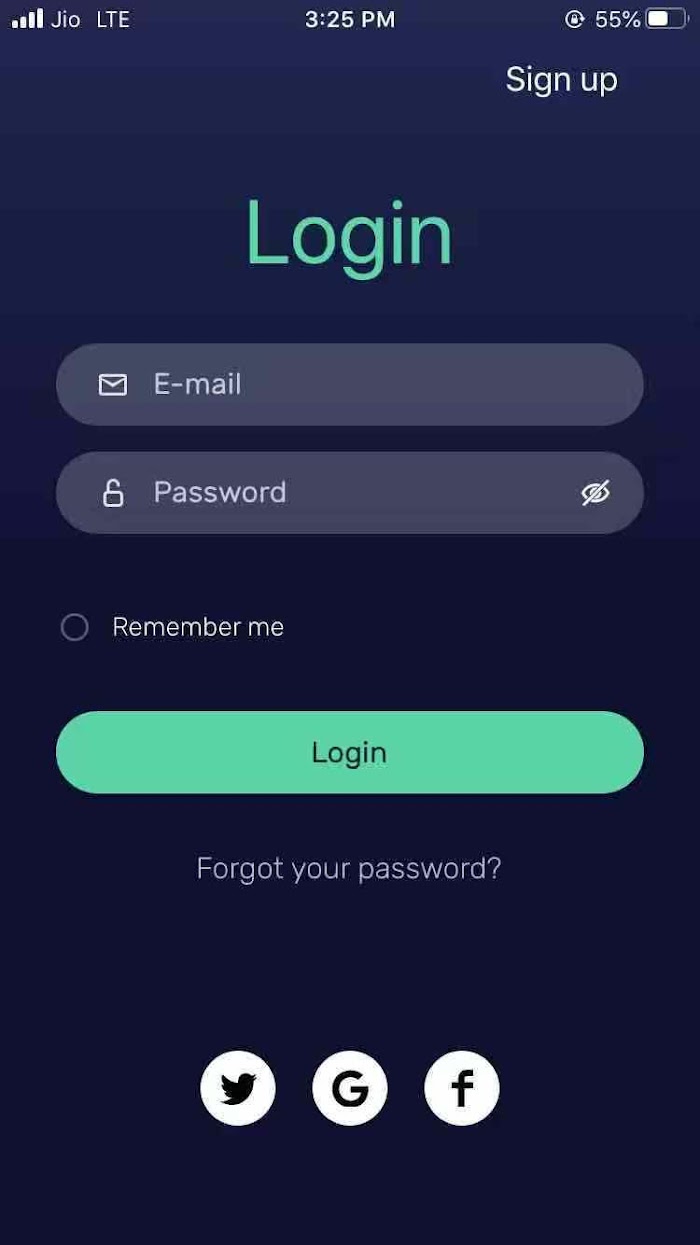Screen dimensions: 700x1245
Task: Sign in with Google
Action: pos(350,1088)
